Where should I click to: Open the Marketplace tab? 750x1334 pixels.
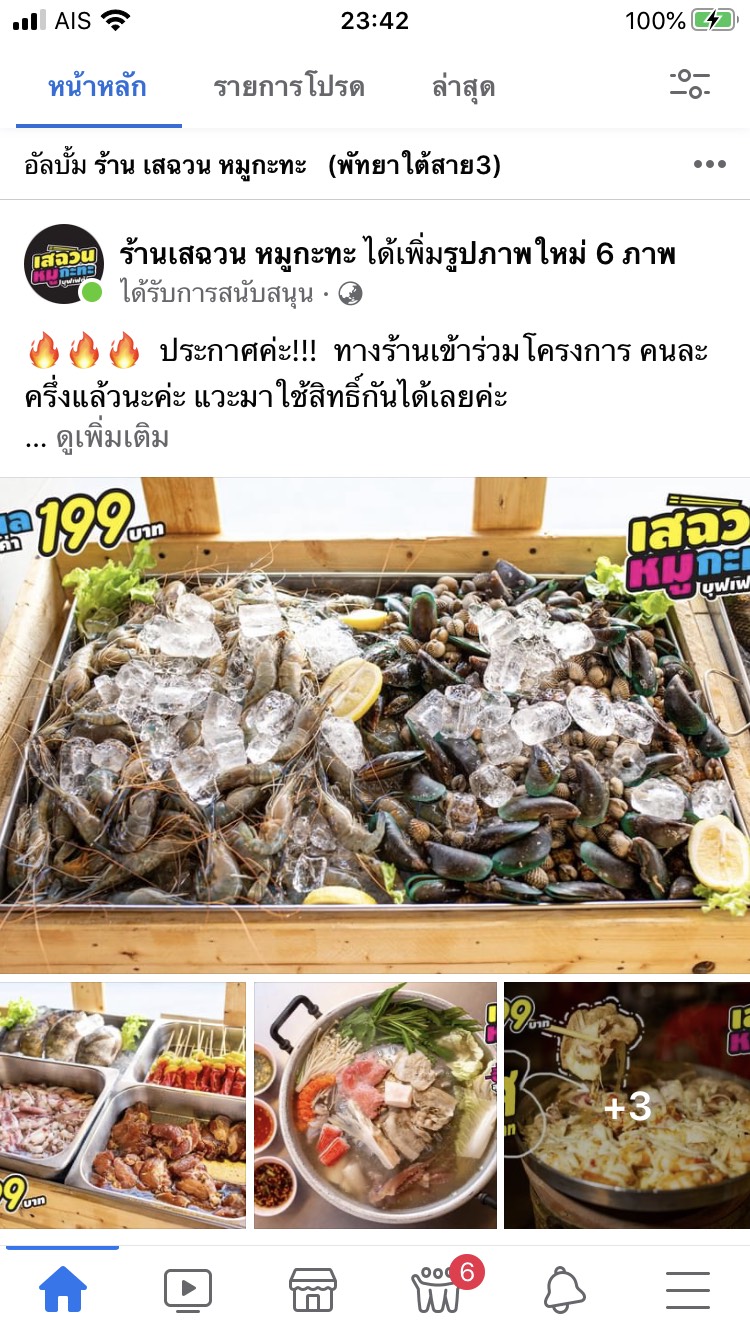(313, 1290)
